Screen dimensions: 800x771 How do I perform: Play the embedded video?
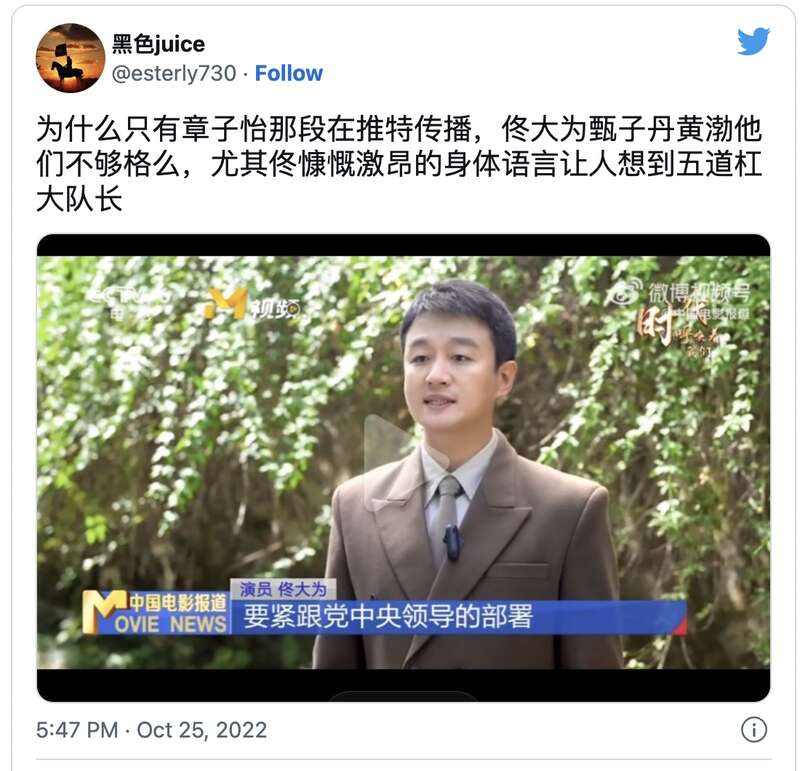point(402,453)
